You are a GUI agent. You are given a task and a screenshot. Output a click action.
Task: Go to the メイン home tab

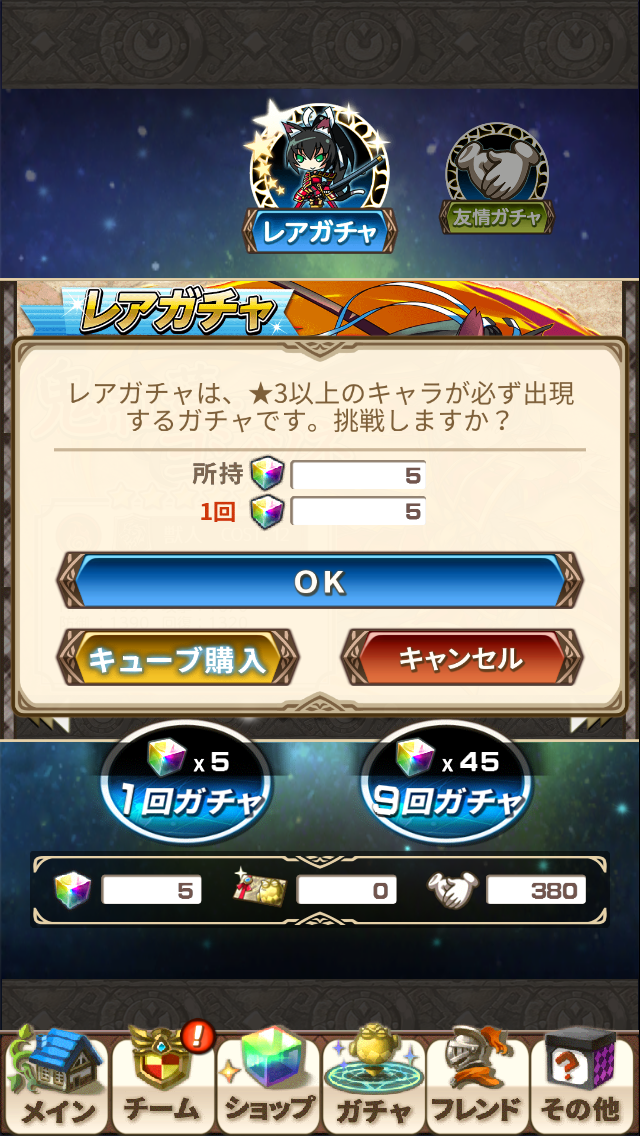[57, 1081]
